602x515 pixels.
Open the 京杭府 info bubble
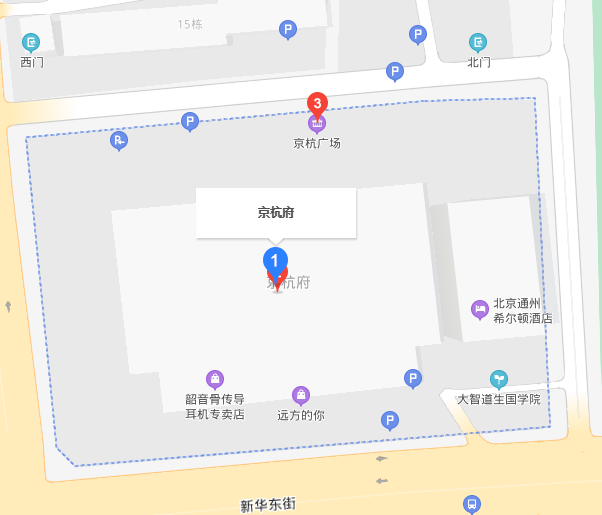coord(276,212)
